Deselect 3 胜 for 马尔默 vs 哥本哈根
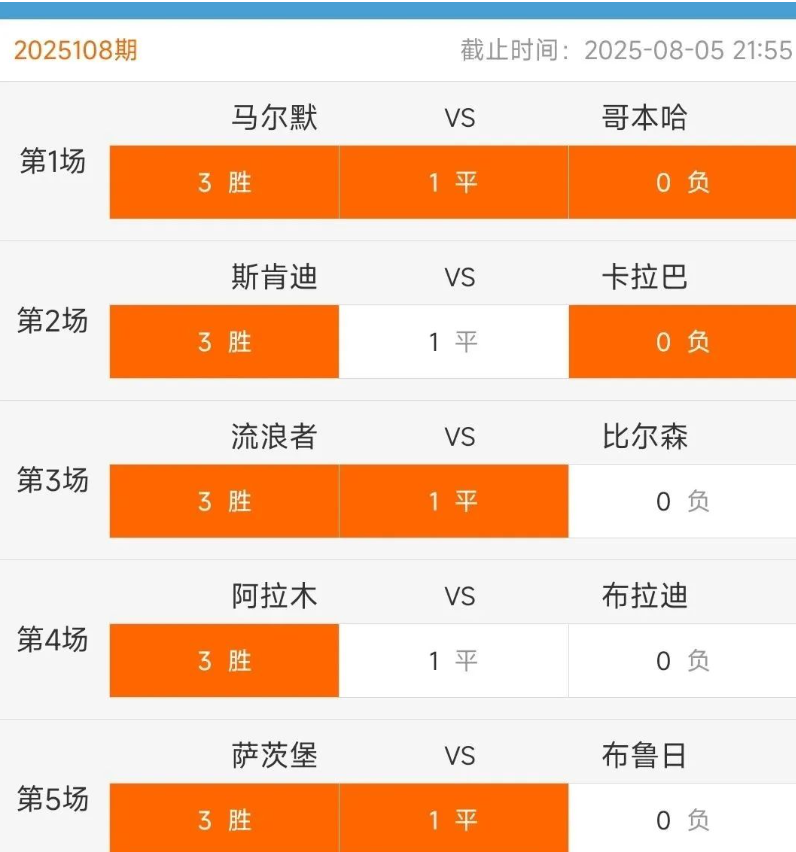Screen dimensions: 796x852 pos(224,182)
